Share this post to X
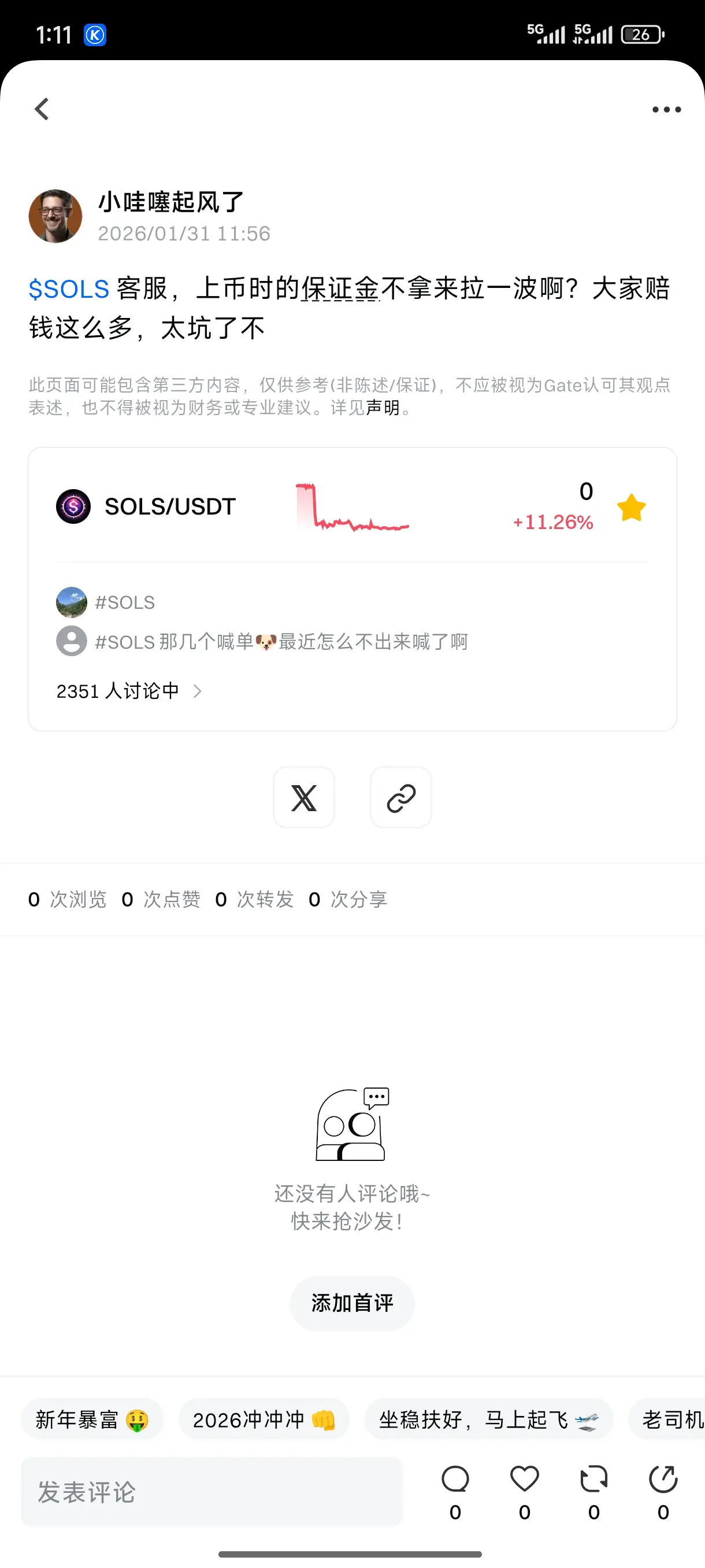This screenshot has height=1568, width=705. pos(303,797)
